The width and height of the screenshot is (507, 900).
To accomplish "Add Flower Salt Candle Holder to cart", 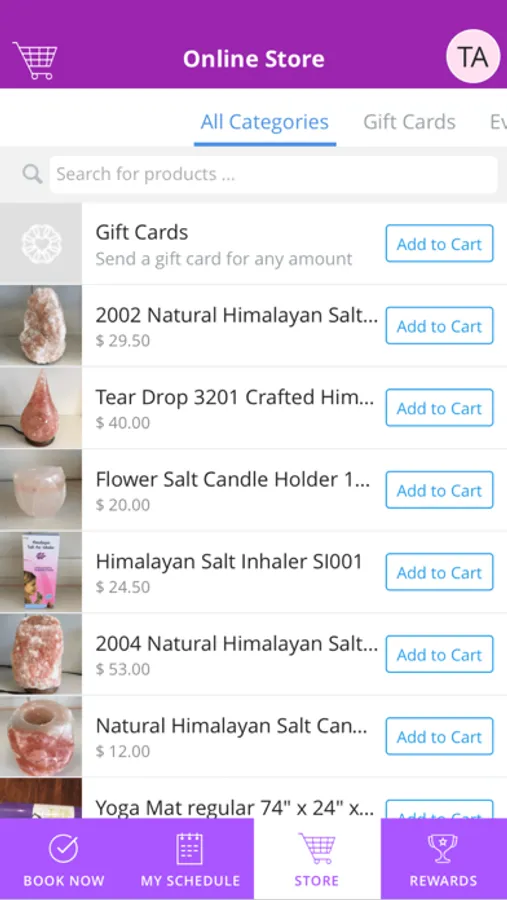I will coord(439,490).
